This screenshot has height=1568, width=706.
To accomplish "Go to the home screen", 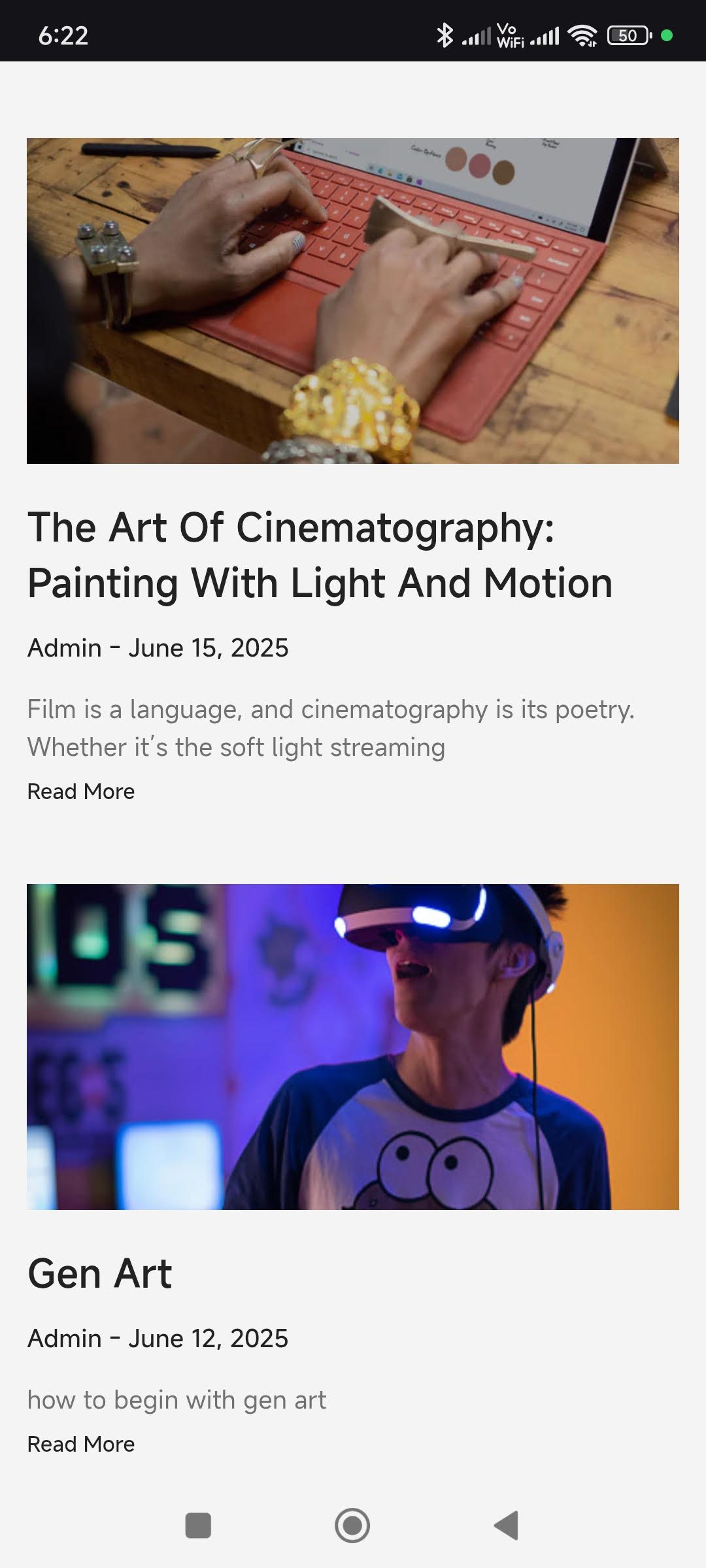I will pyautogui.click(x=352, y=1526).
